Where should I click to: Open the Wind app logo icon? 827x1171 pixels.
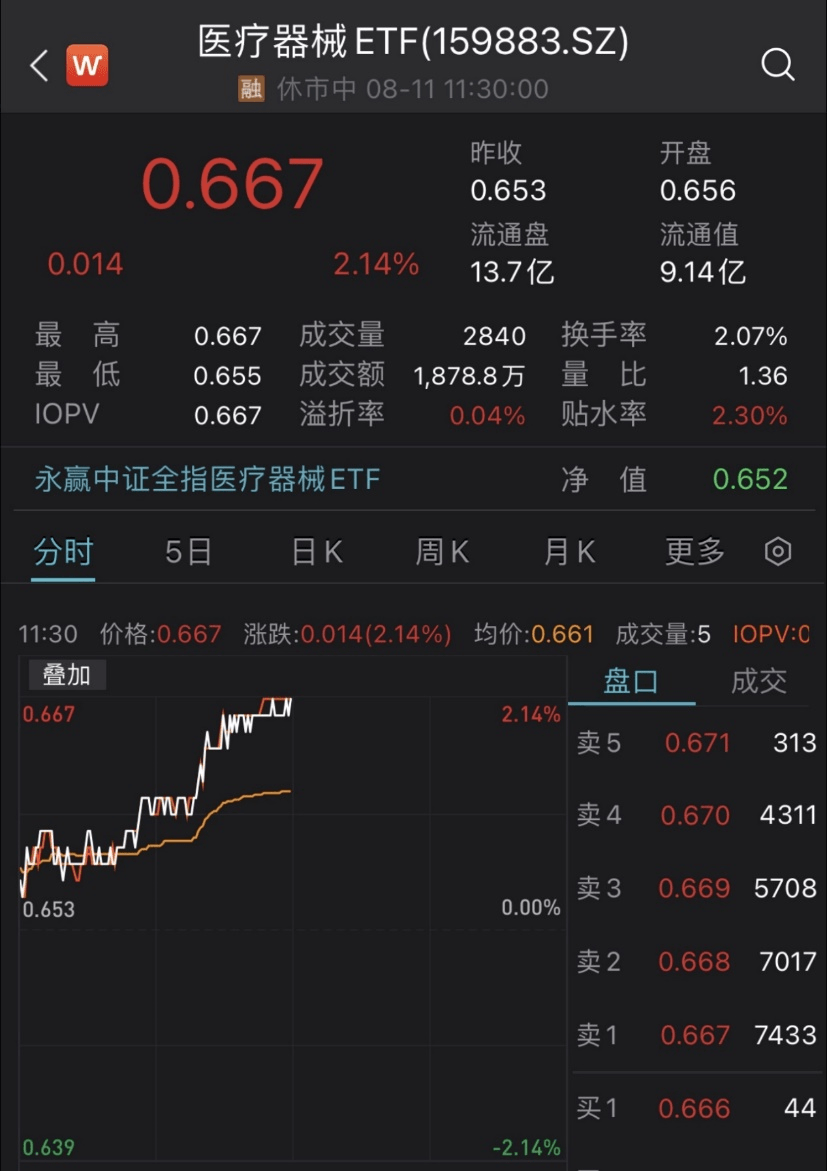(85, 64)
